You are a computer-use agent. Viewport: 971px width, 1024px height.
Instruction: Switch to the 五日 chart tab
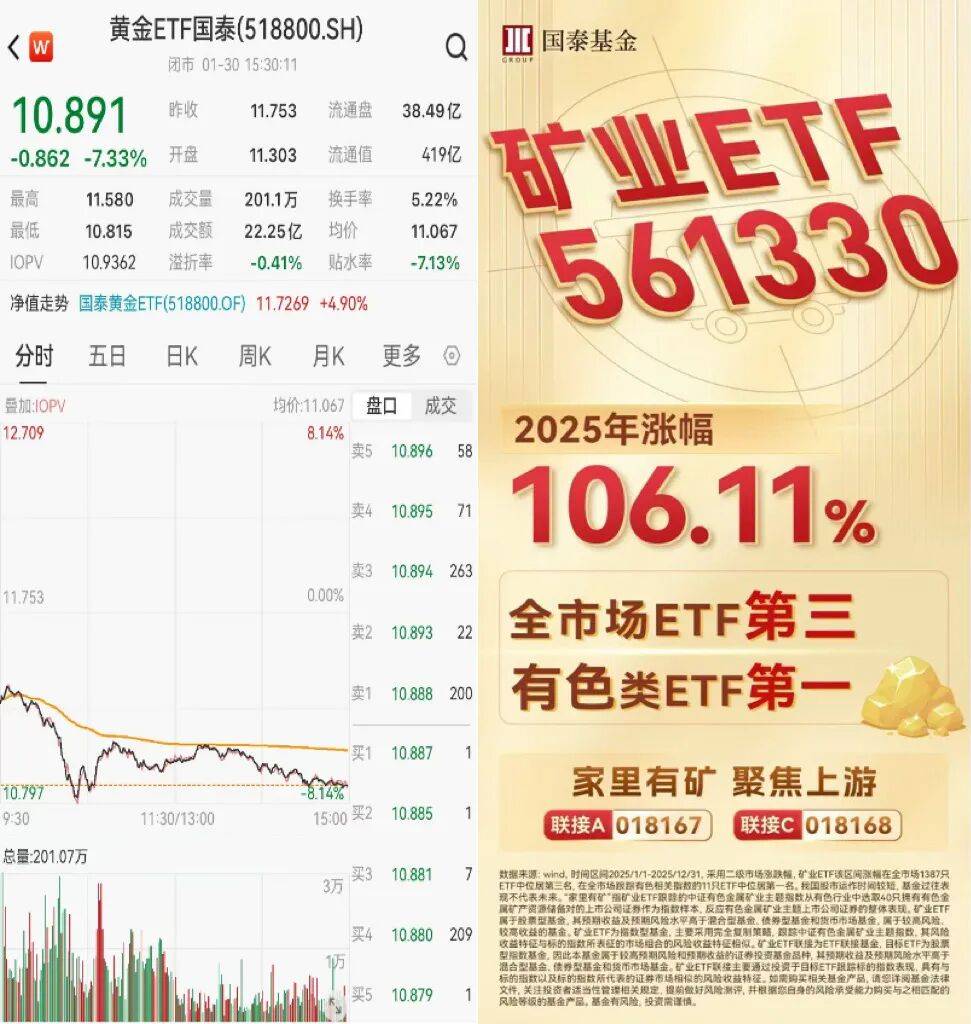point(106,356)
